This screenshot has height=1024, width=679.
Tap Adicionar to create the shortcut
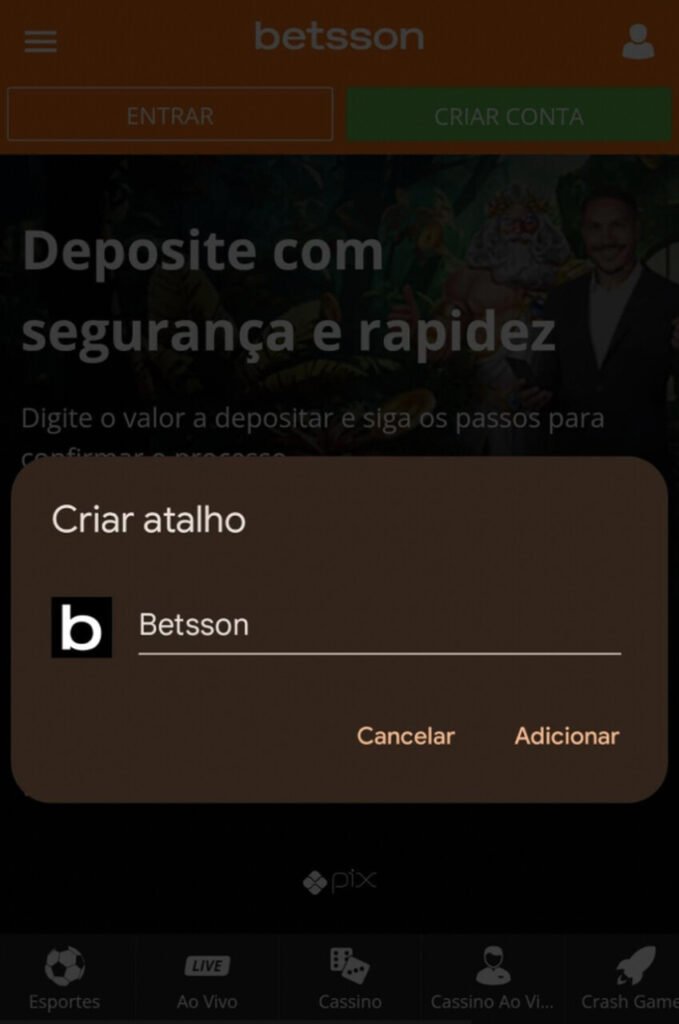click(x=566, y=736)
